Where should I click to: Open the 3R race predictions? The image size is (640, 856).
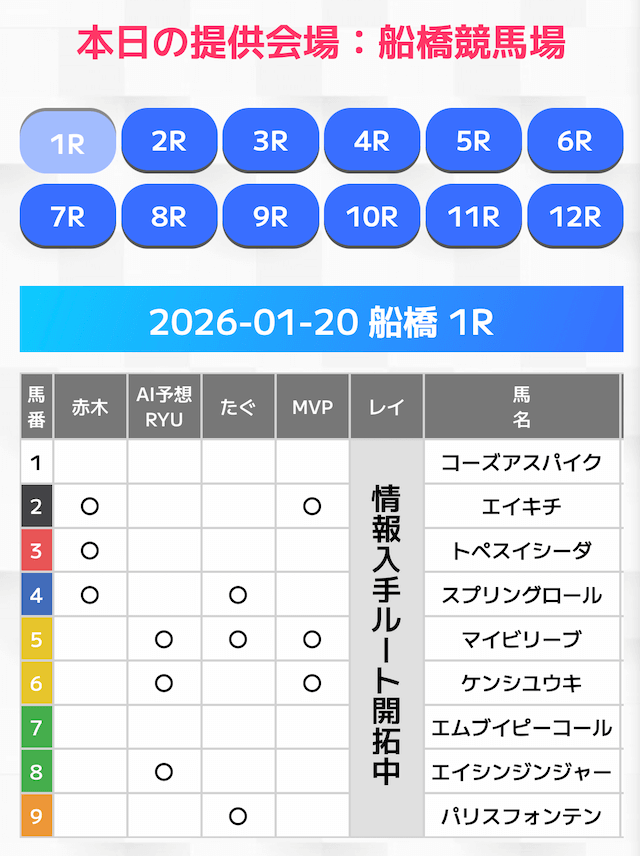pyautogui.click(x=270, y=141)
